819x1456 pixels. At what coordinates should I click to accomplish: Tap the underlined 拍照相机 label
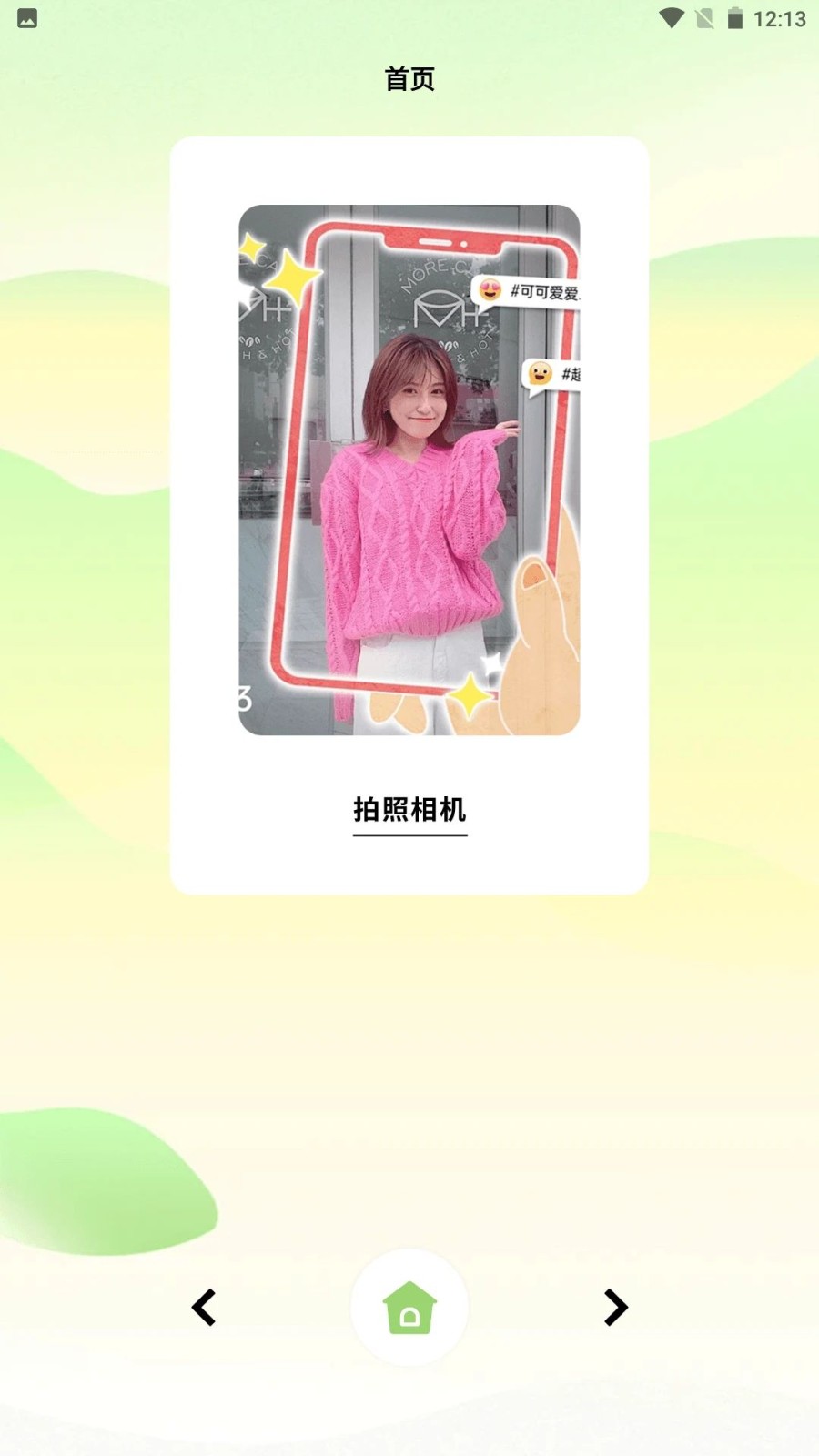pos(409,809)
